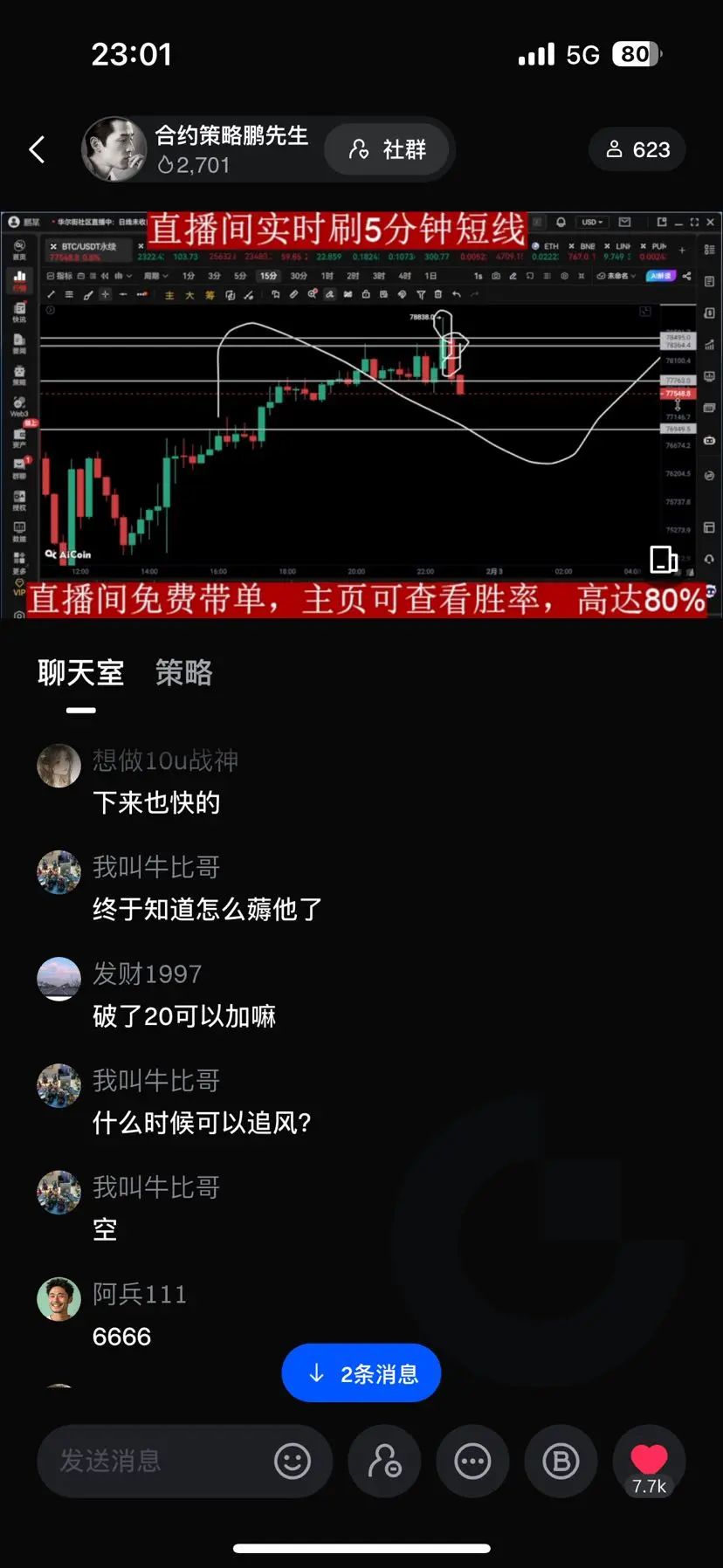Open 想做10u战神's user avatar
This screenshot has height=1568, width=723.
pyautogui.click(x=59, y=766)
